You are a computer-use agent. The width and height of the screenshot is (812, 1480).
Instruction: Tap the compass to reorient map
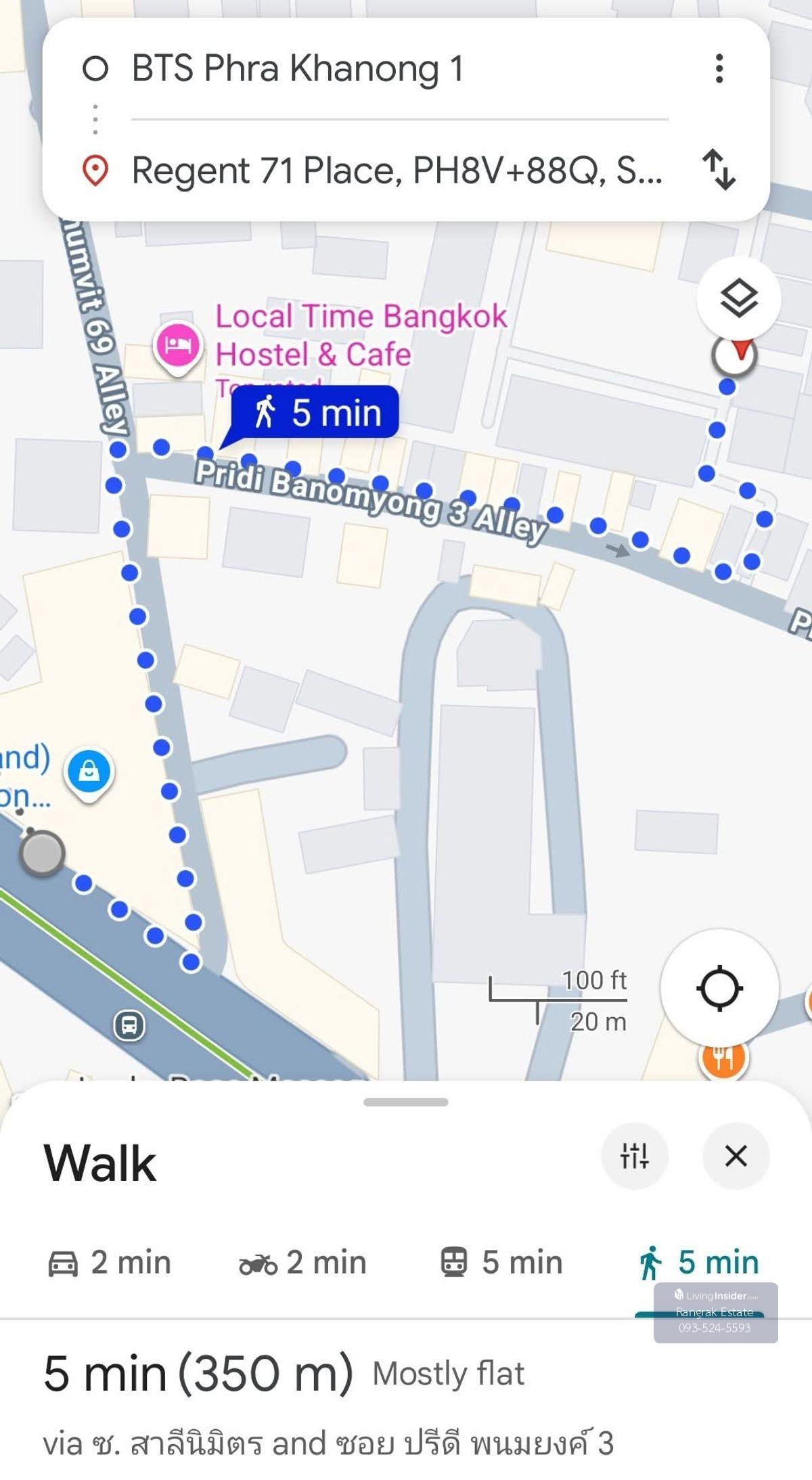click(734, 355)
